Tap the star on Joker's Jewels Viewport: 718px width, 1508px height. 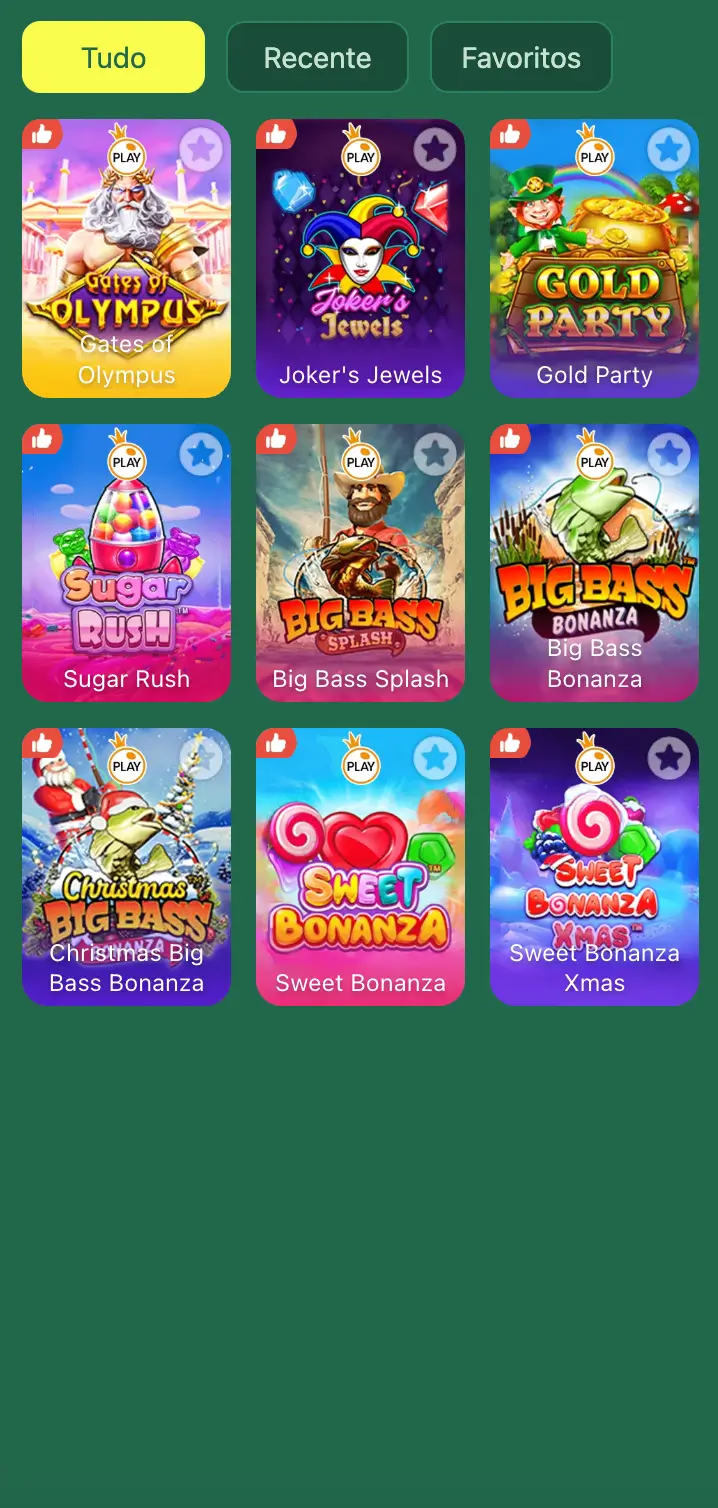435,150
